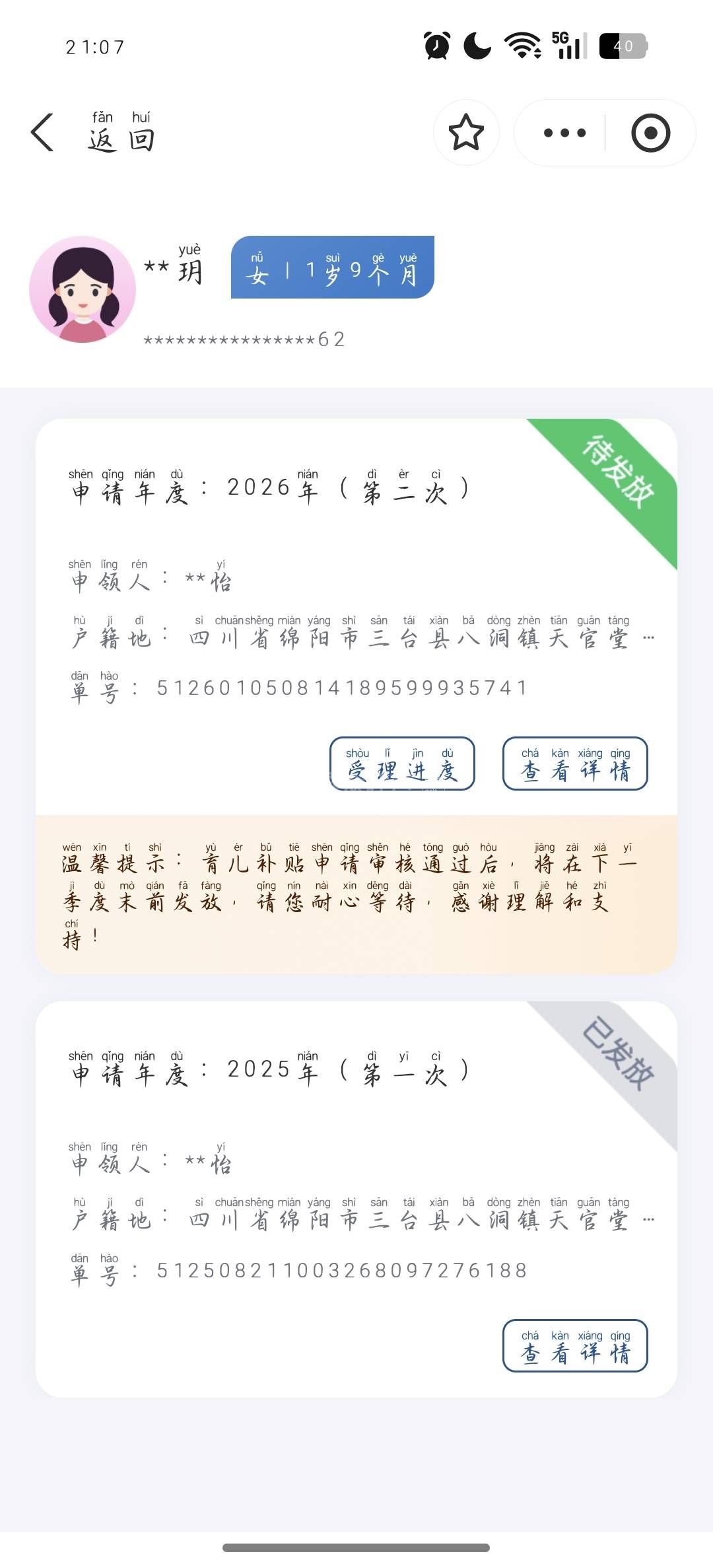View 查看详情 for the 2025 application
713x1568 pixels.
coord(575,1346)
